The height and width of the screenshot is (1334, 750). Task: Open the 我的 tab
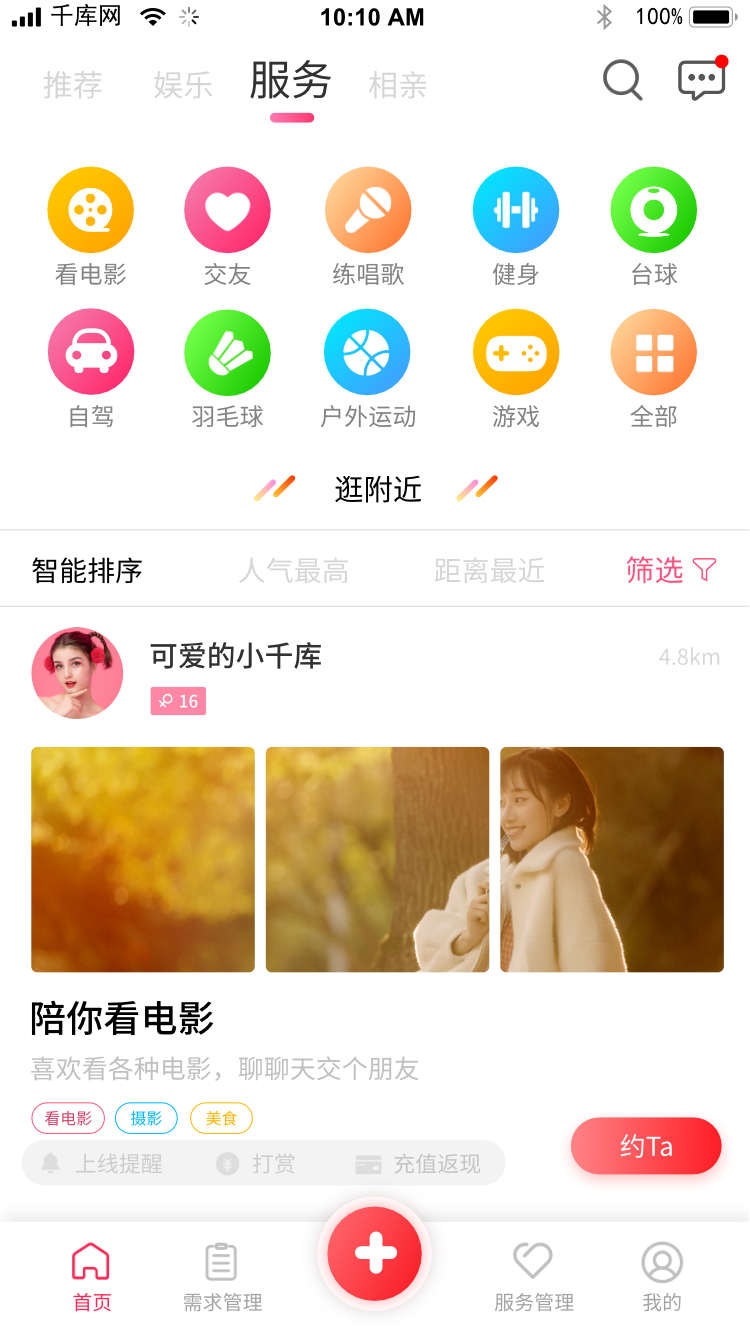click(x=661, y=1277)
